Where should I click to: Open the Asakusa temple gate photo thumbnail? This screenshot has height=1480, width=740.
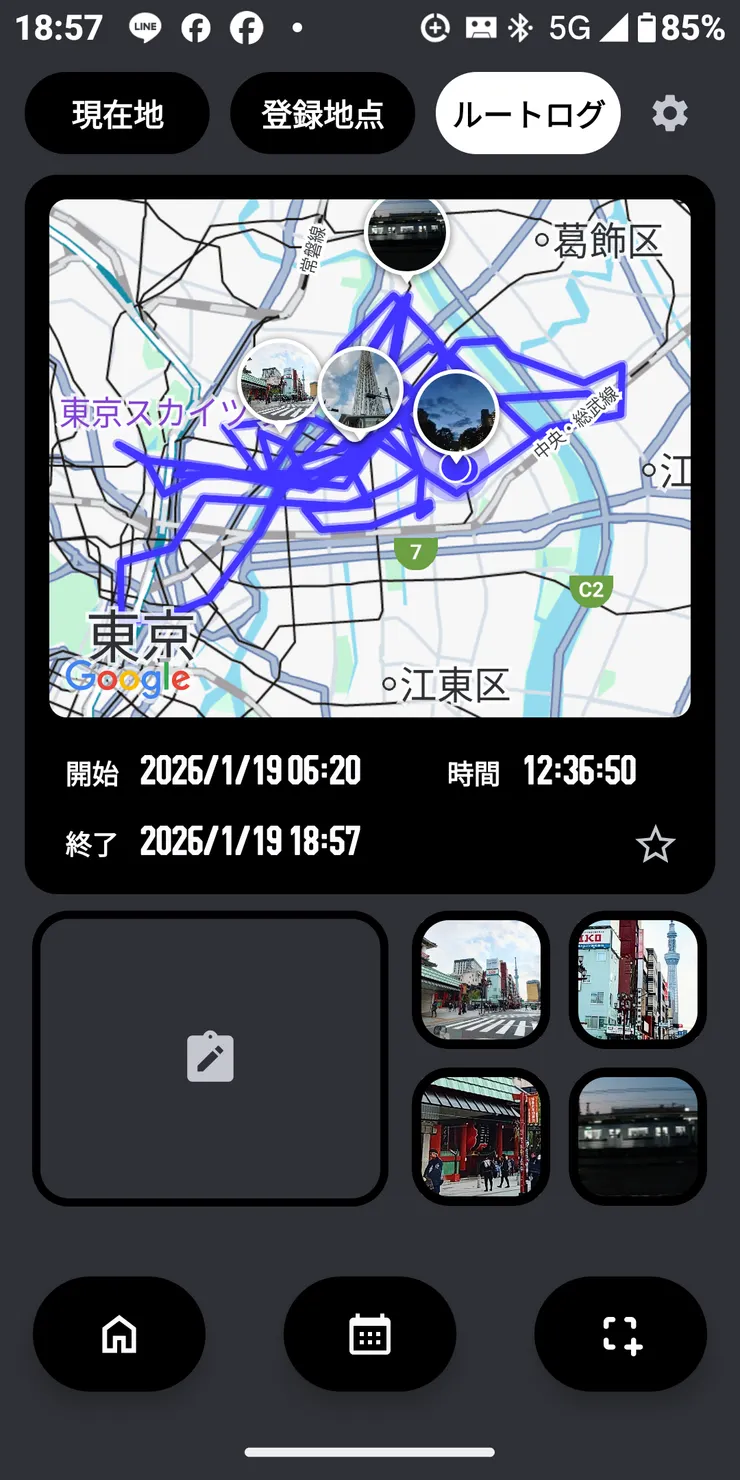tap(481, 1136)
